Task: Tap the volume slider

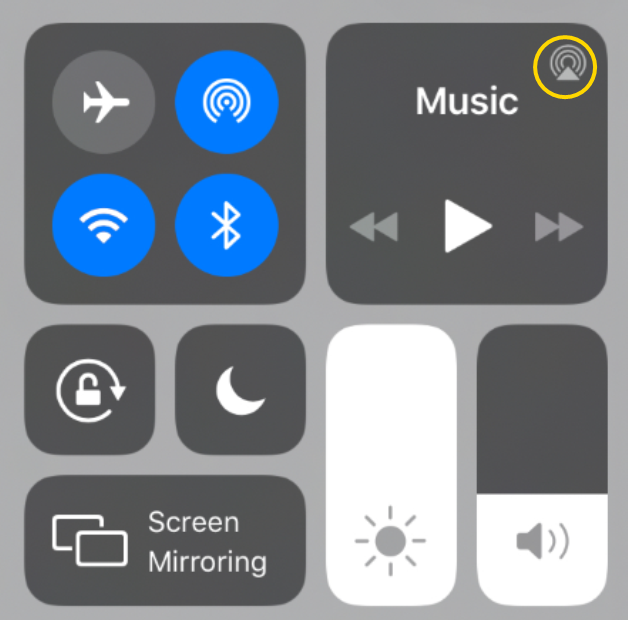Action: (542, 465)
